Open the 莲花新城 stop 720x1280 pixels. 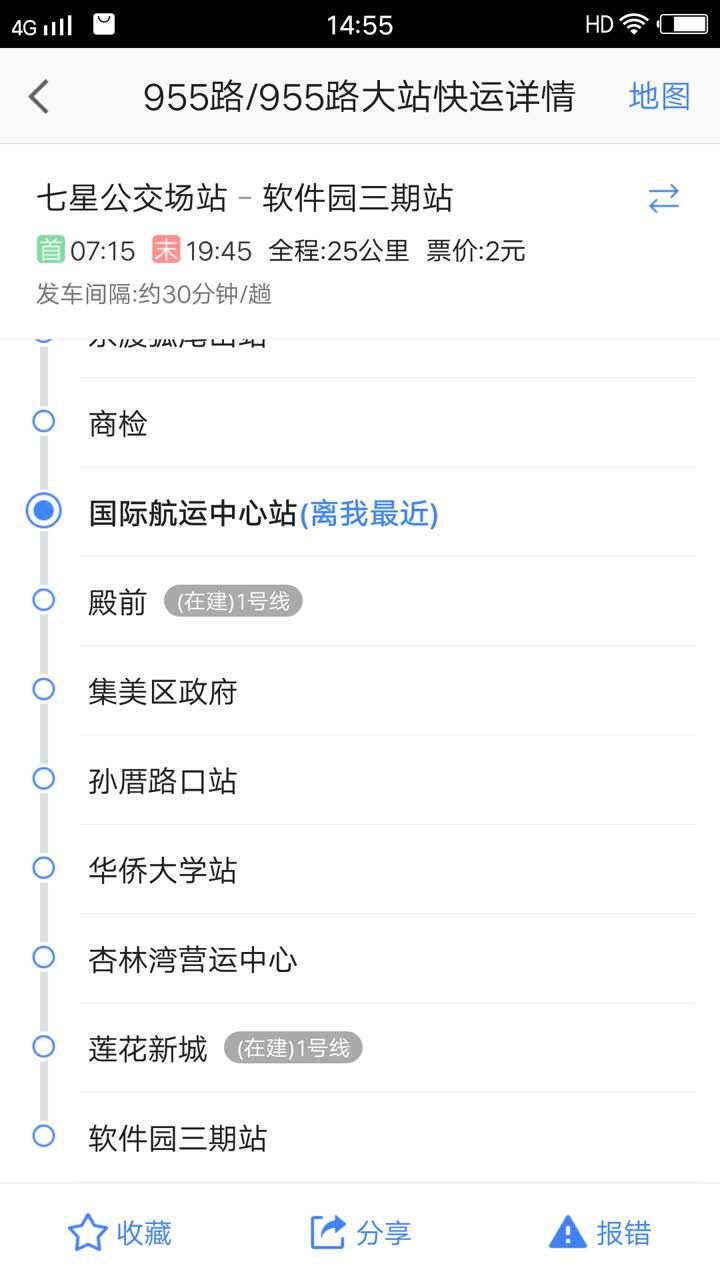tap(148, 1049)
